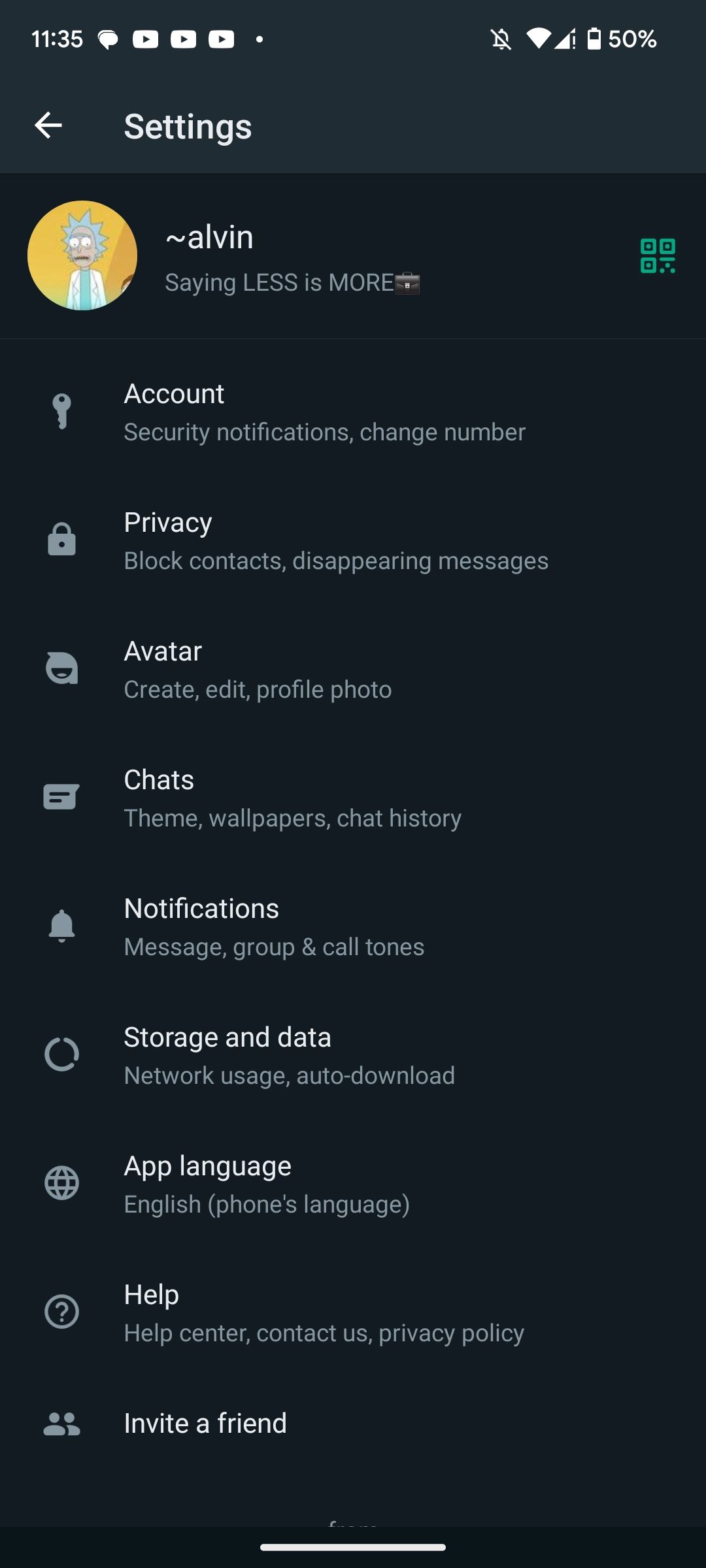
Task: Tap the question mark icon beside Help
Action: (x=61, y=1312)
